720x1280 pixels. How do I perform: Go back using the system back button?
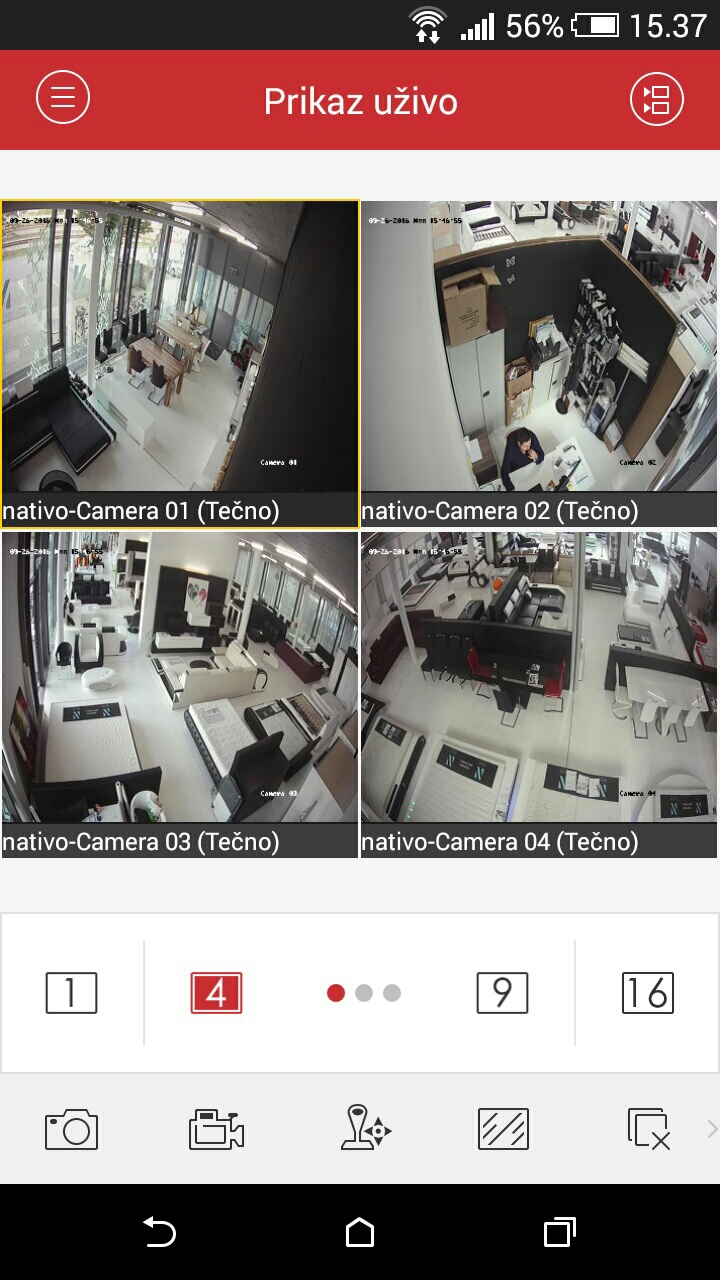[159, 1232]
